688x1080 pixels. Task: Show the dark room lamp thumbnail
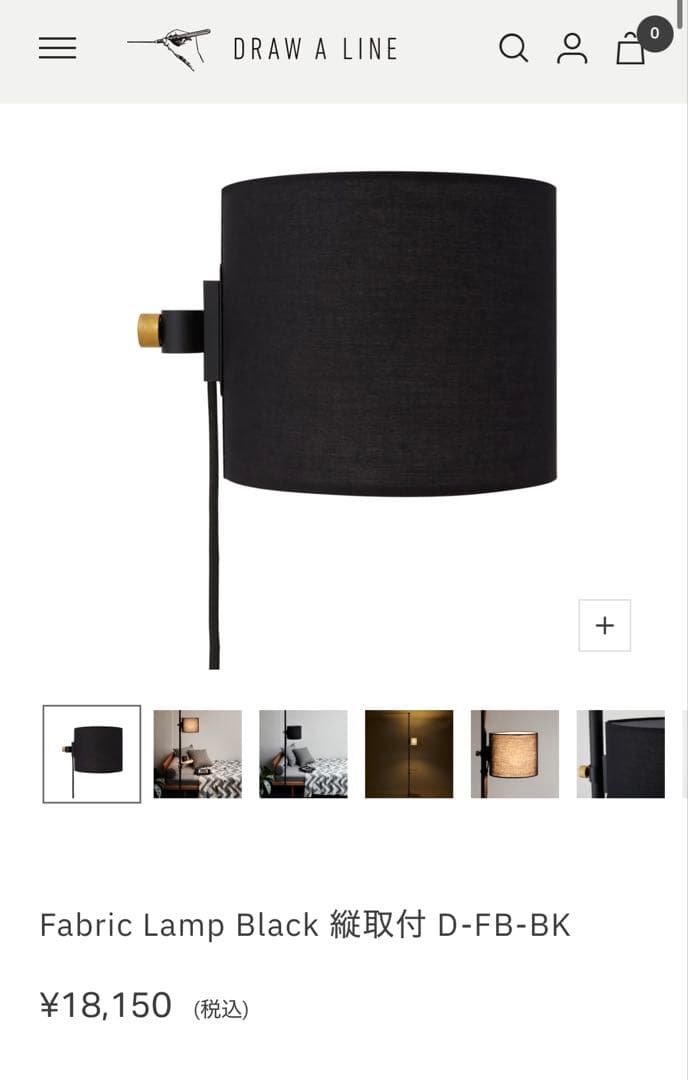click(x=409, y=754)
